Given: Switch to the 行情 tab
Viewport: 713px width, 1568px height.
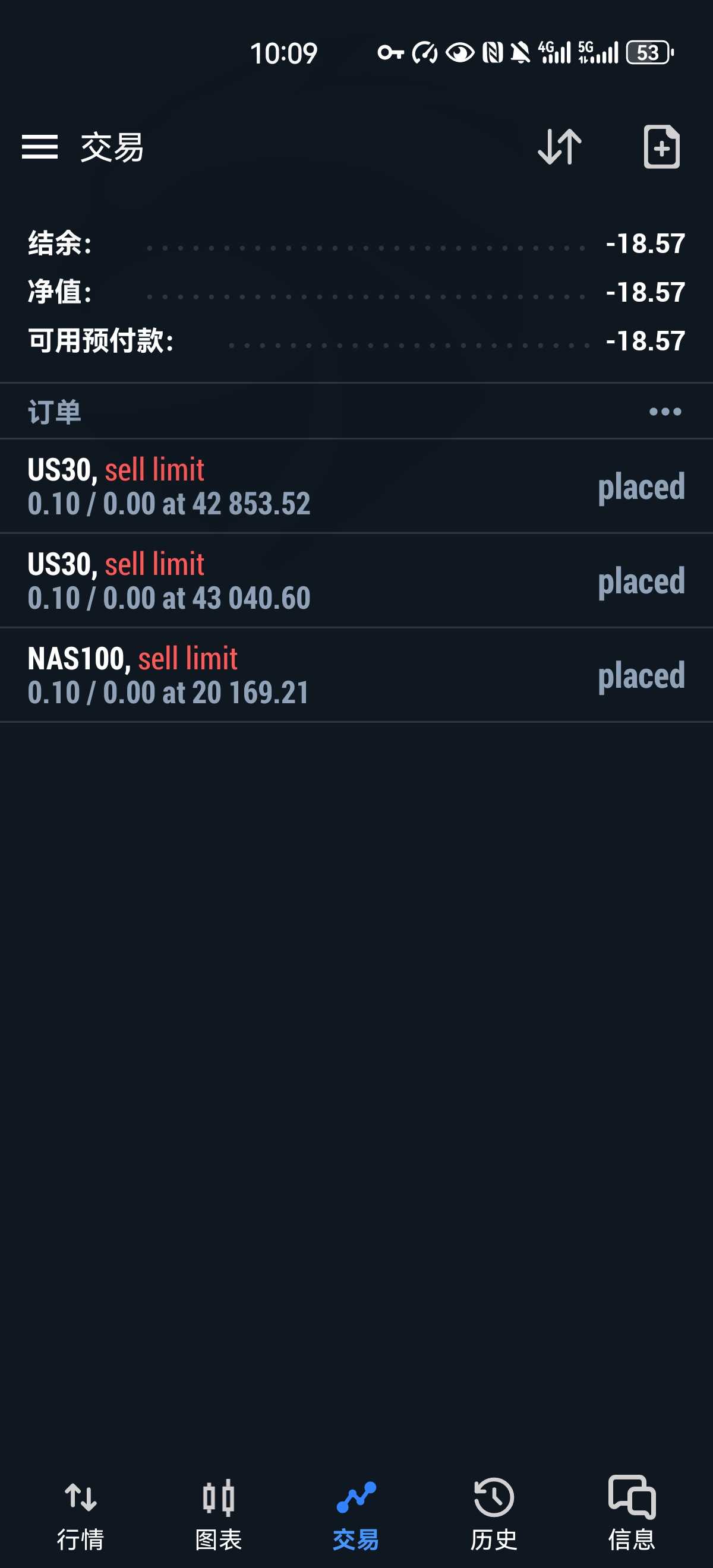Looking at the screenshot, I should click(x=80, y=1513).
